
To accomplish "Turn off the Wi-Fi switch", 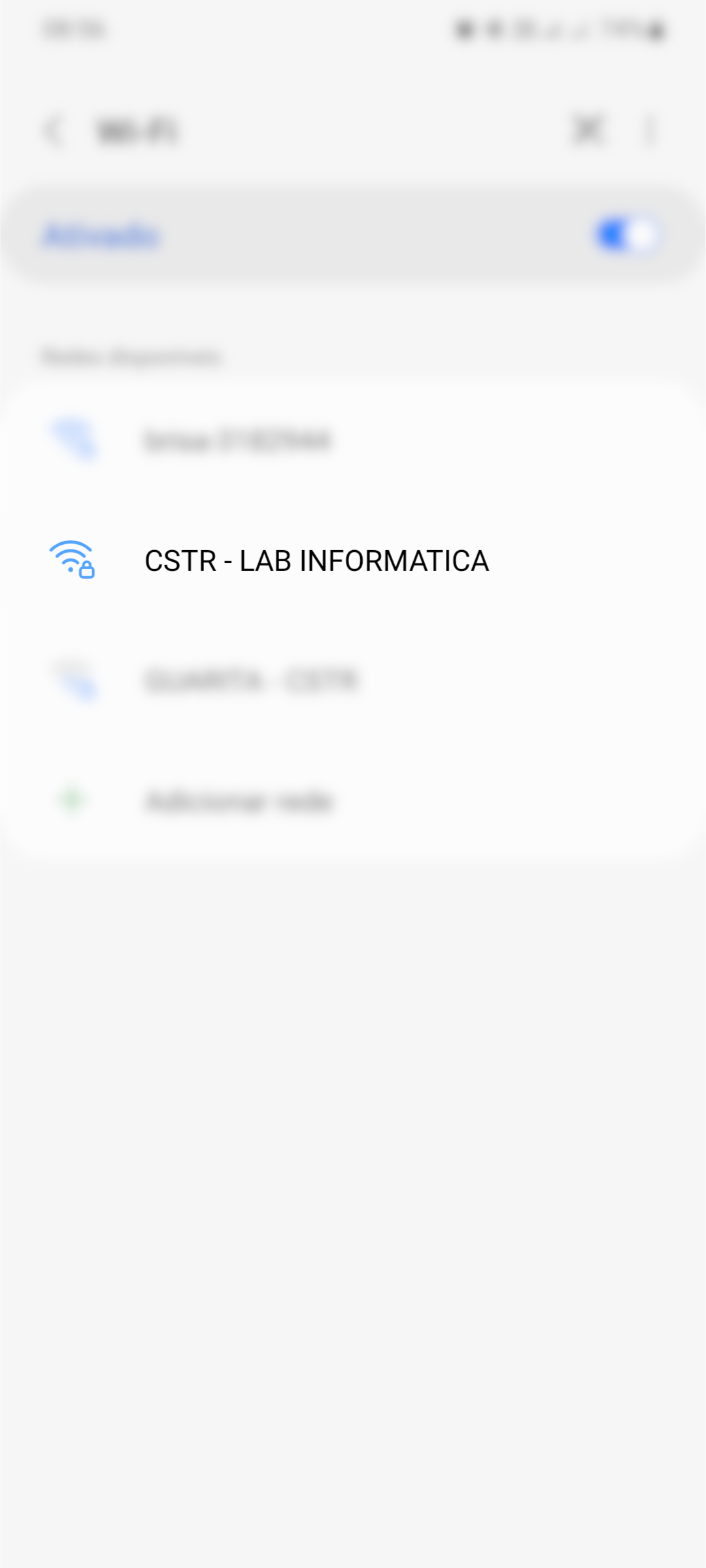I will click(x=626, y=235).
